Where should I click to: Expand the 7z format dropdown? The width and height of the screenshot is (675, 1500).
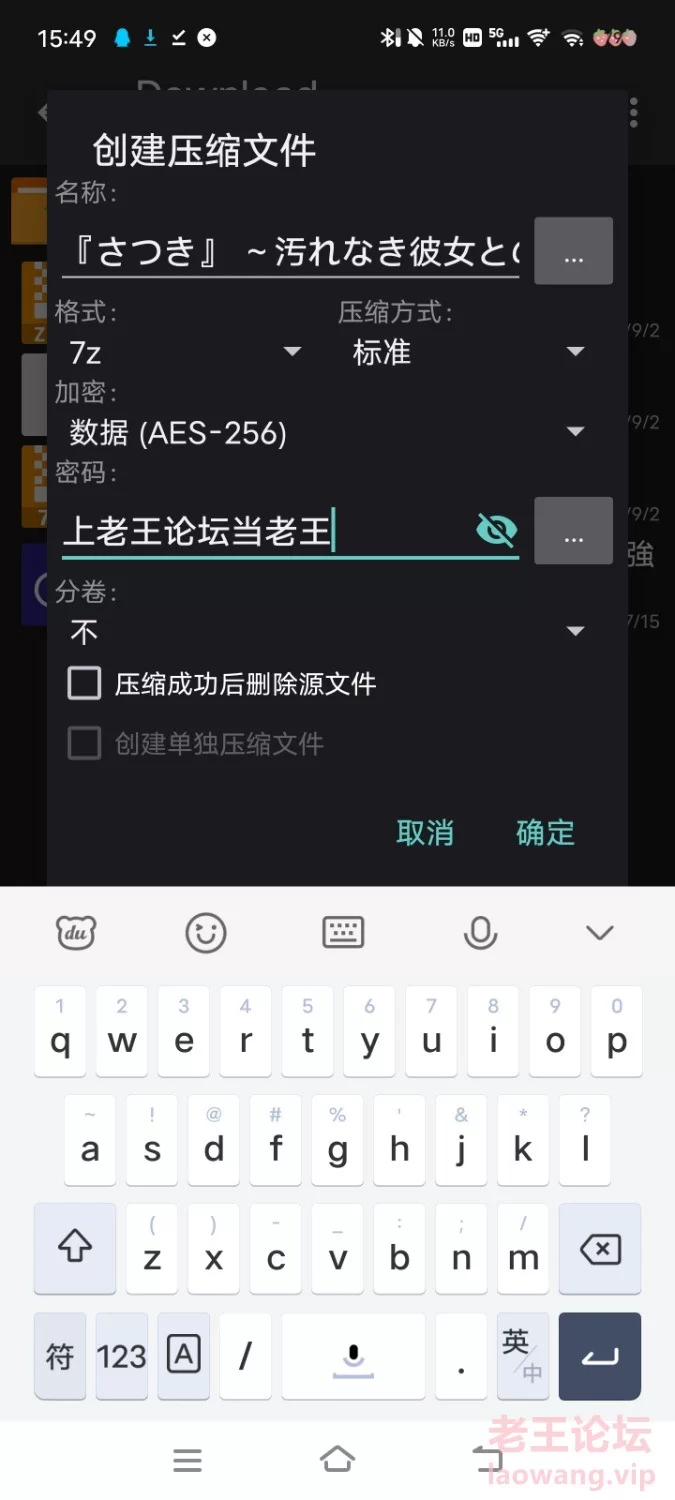(185, 352)
